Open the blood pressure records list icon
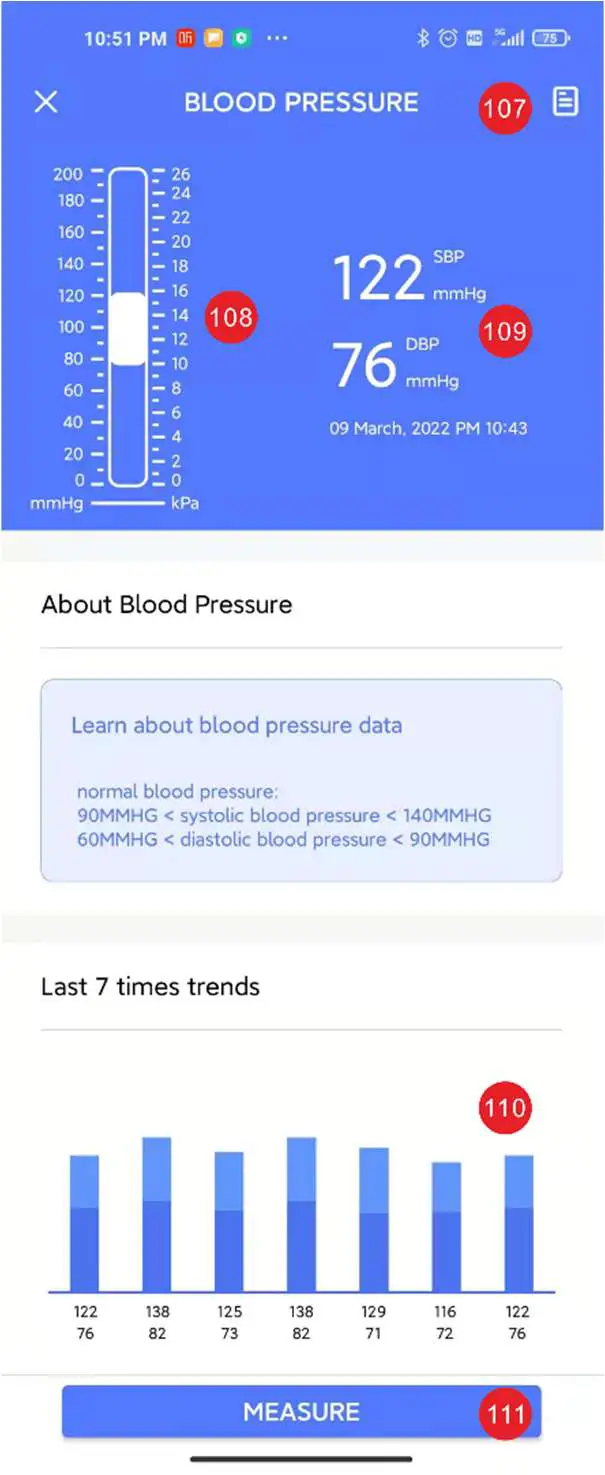Viewport: 605px width, 1475px height. (566, 101)
